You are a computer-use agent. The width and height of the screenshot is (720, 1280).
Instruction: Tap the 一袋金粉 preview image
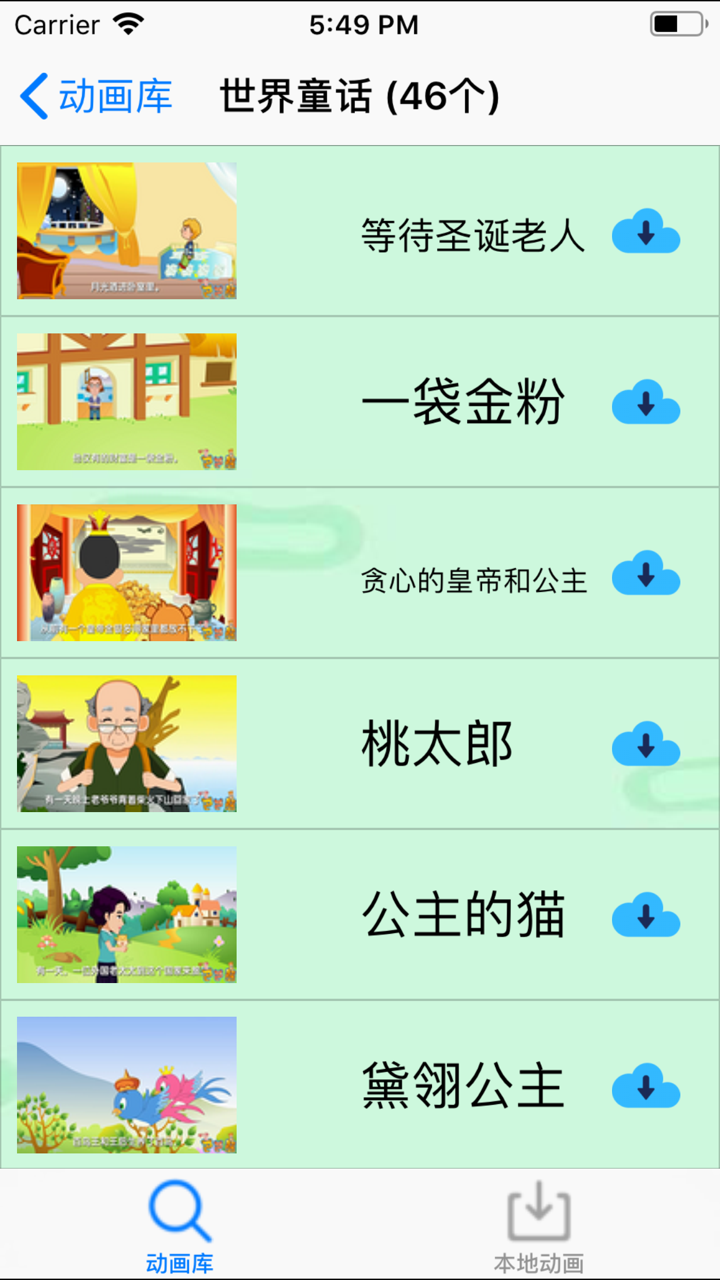tap(127, 402)
